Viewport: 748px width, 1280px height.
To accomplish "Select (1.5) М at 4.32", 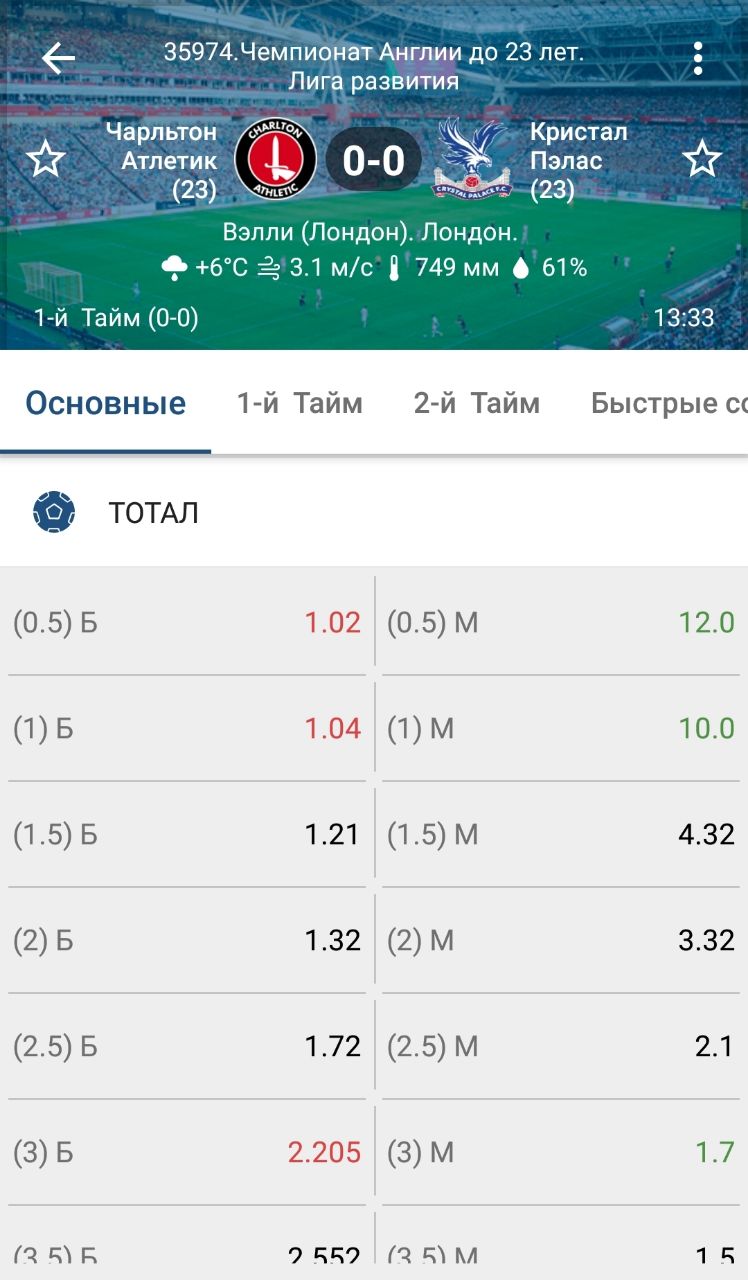I will click(x=561, y=835).
